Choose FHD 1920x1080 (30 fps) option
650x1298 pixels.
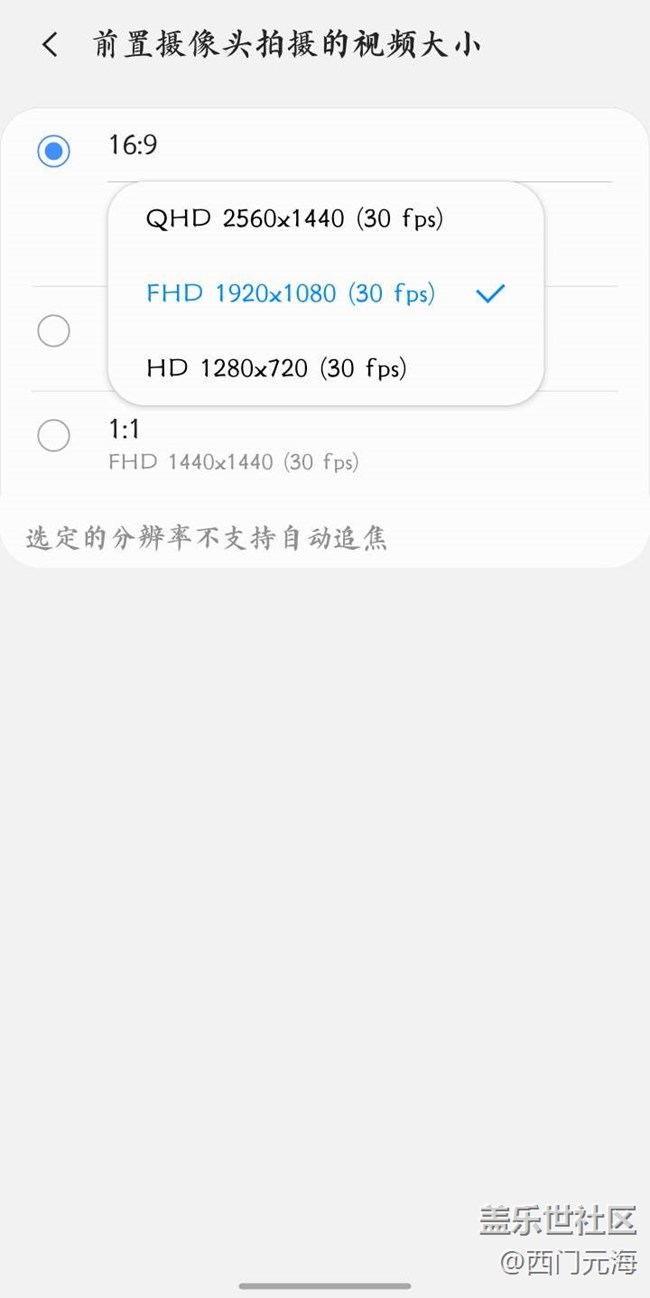pyautogui.click(x=325, y=294)
